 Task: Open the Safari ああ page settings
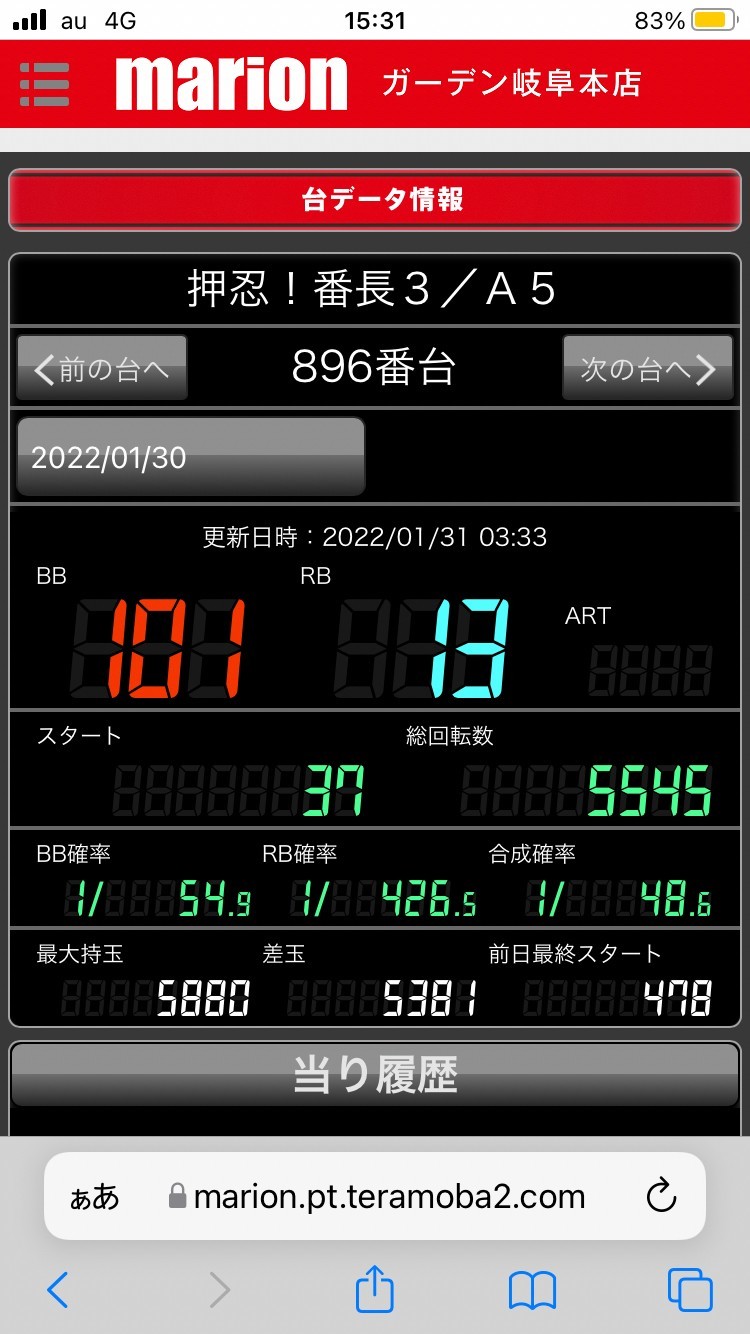[x=95, y=1197]
